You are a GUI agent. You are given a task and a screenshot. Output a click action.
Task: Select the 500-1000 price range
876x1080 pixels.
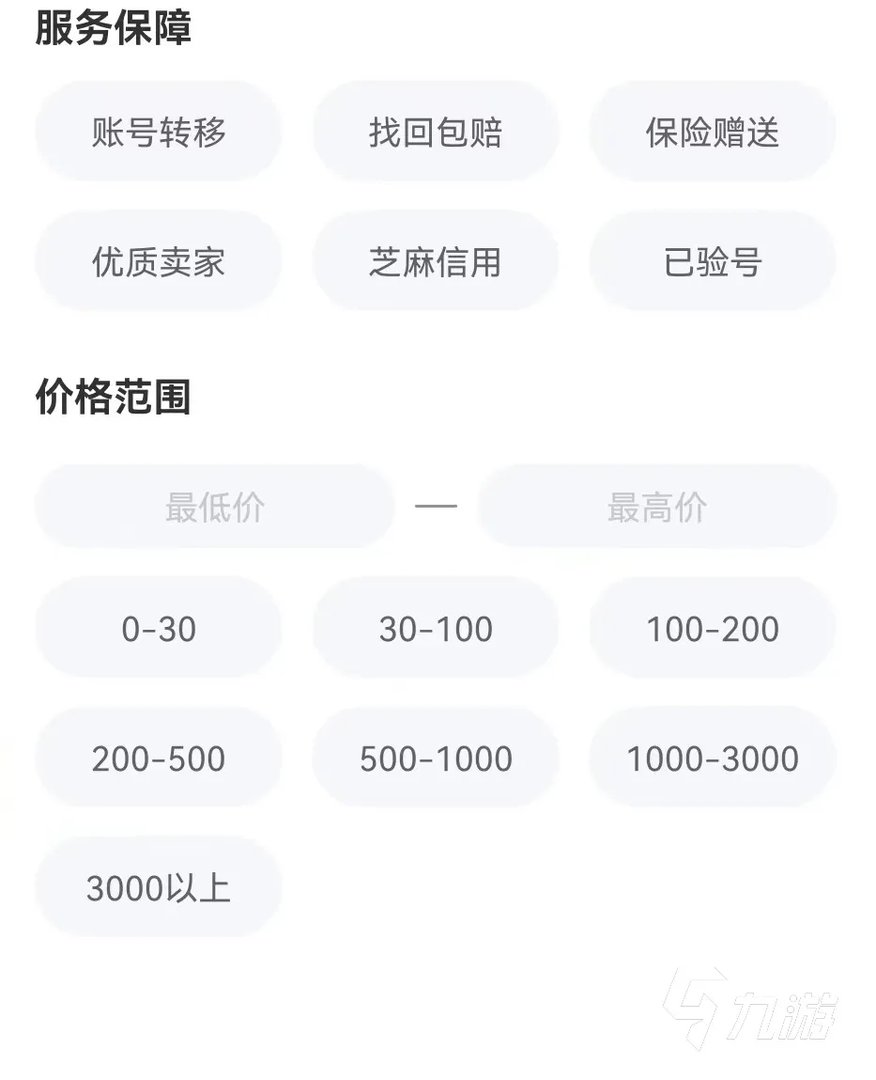tap(436, 758)
